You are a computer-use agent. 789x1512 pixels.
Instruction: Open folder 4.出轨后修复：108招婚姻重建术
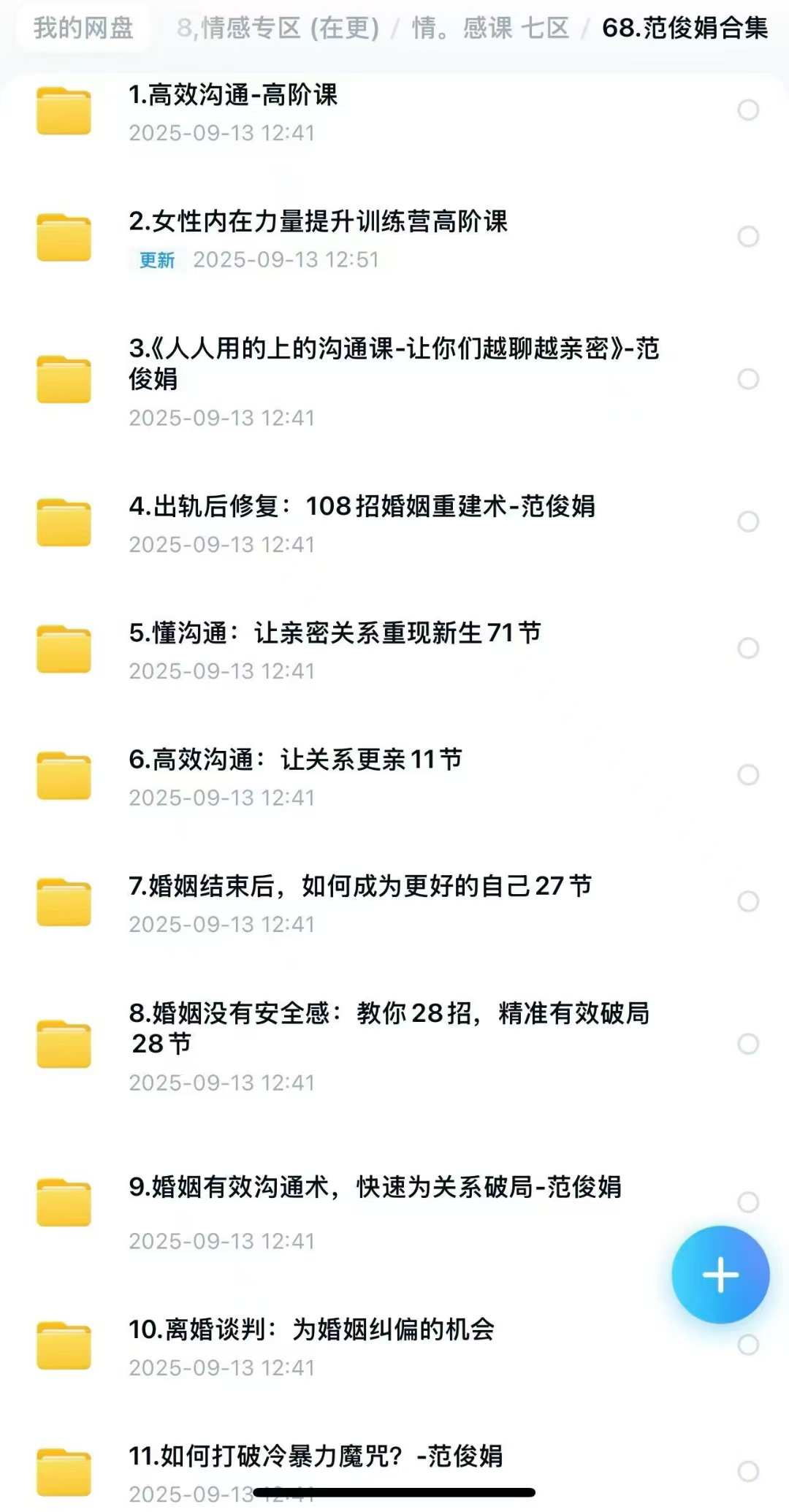362,506
